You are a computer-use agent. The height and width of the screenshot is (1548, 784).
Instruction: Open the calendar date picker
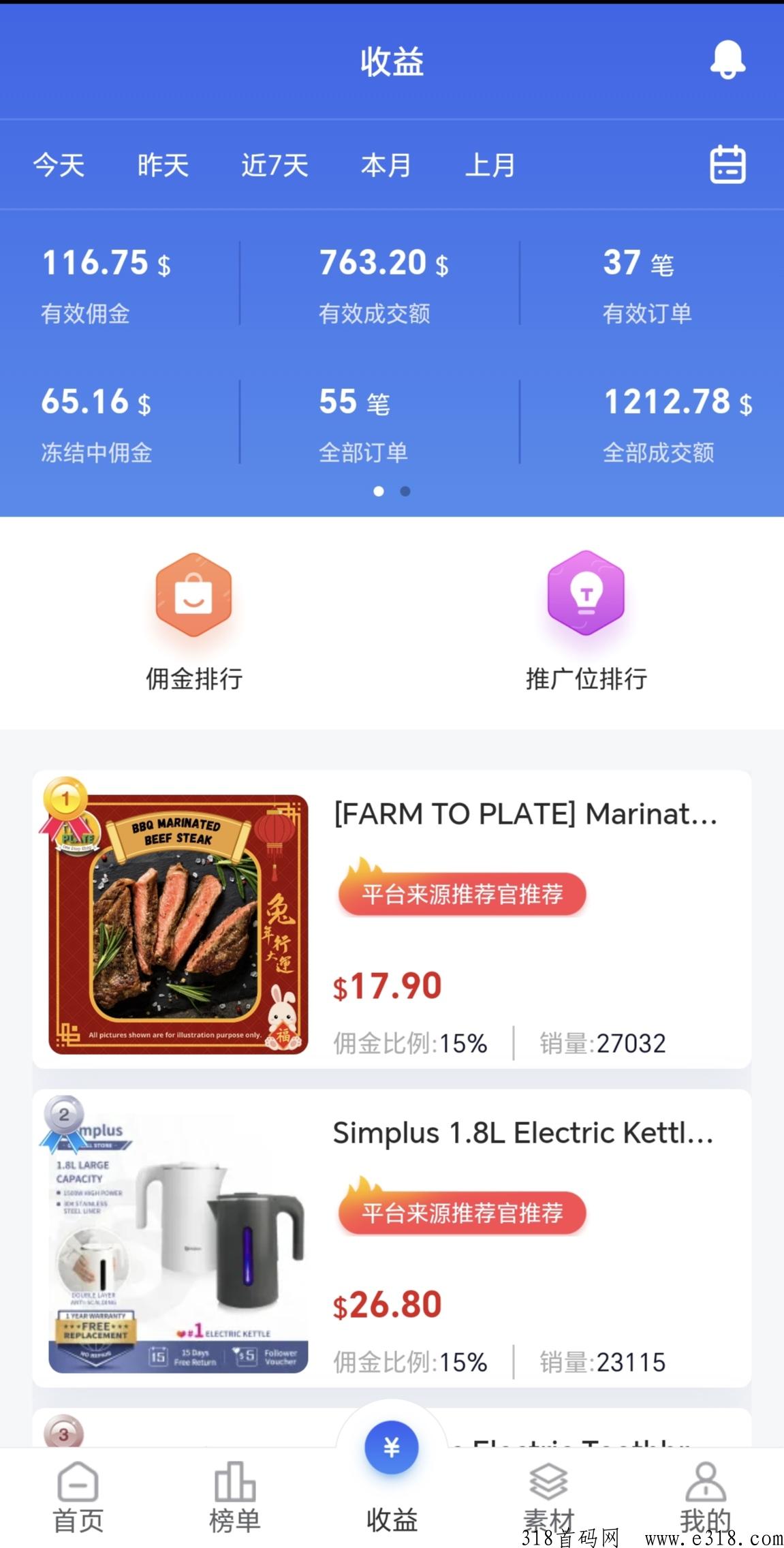(727, 165)
